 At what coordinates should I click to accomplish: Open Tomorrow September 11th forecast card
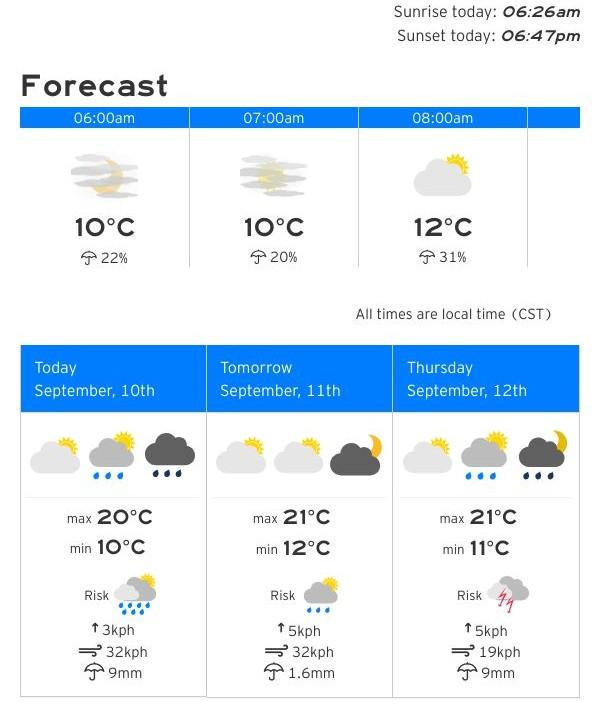(299, 379)
